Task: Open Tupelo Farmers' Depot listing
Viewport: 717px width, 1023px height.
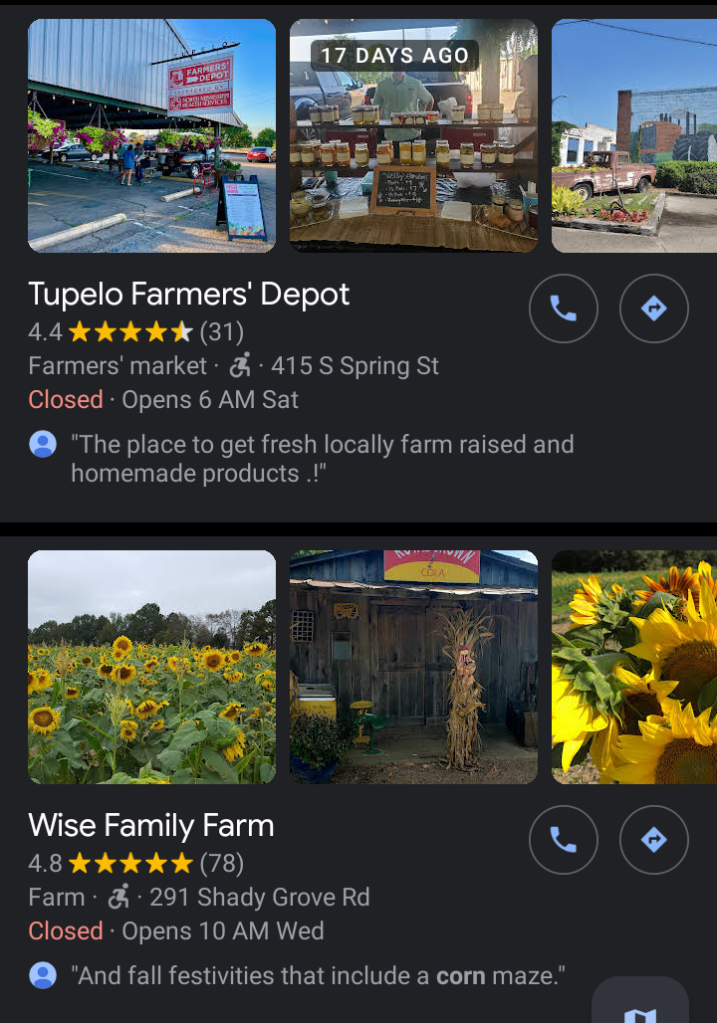Action: tap(189, 295)
